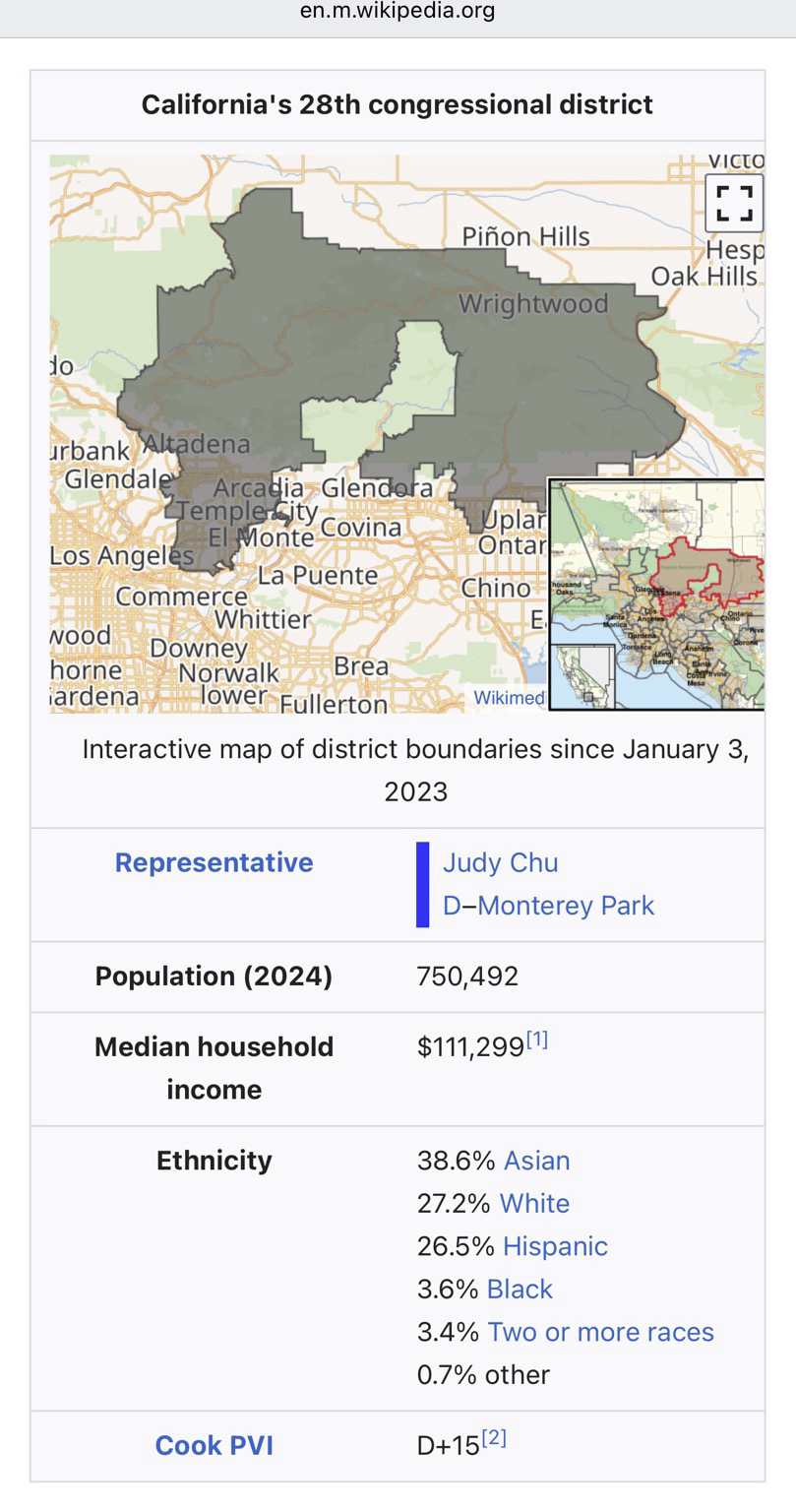Open the Black ethnicity link
Viewport: 796px width, 1512px height.
(x=520, y=1289)
